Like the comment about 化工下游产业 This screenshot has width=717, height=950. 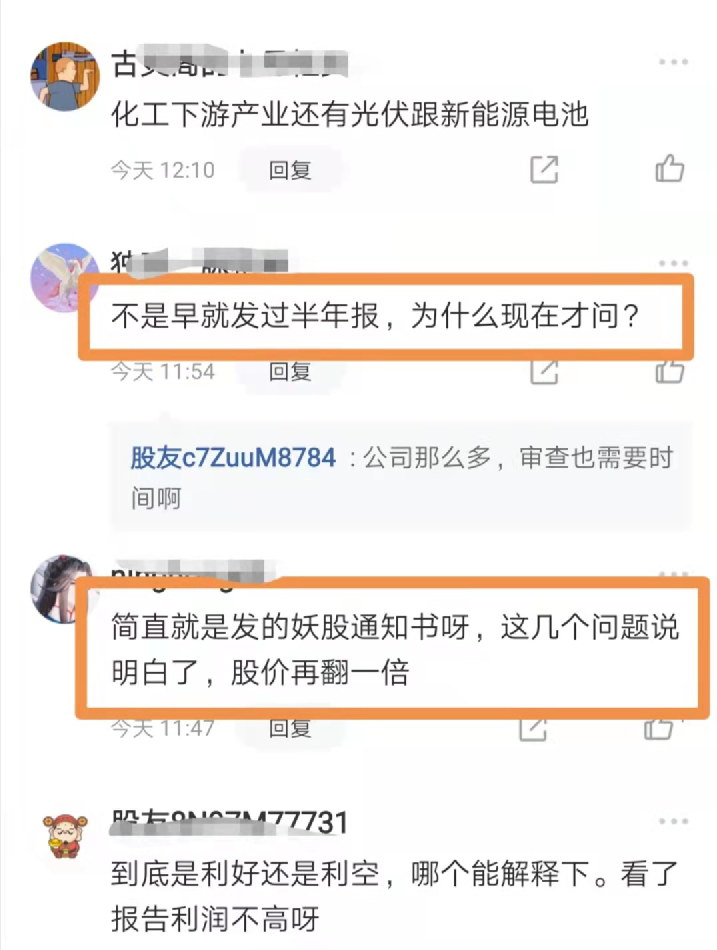click(x=669, y=169)
